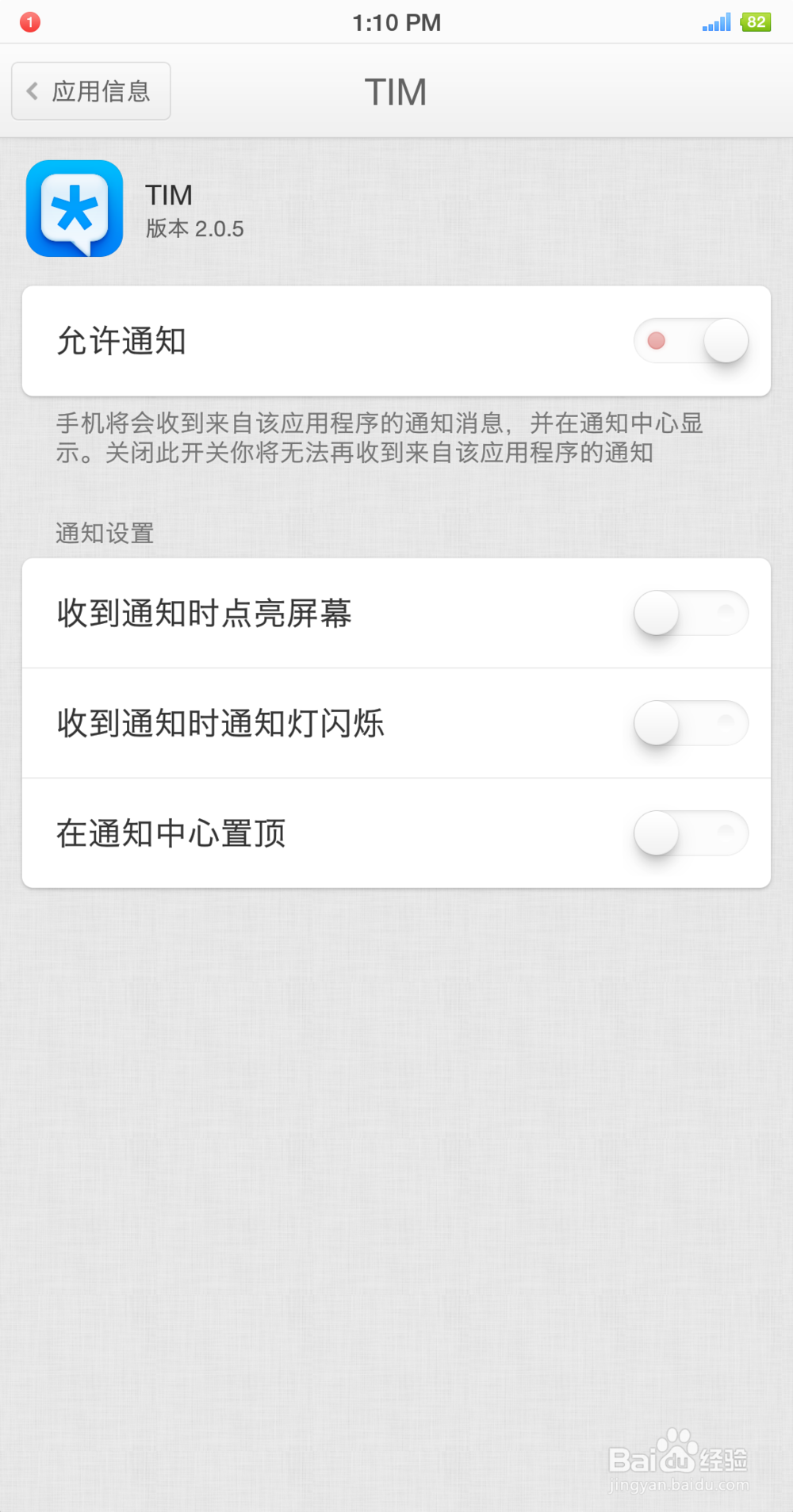793x1512 pixels.
Task: Tap the back arrow icon
Action: pos(32,90)
